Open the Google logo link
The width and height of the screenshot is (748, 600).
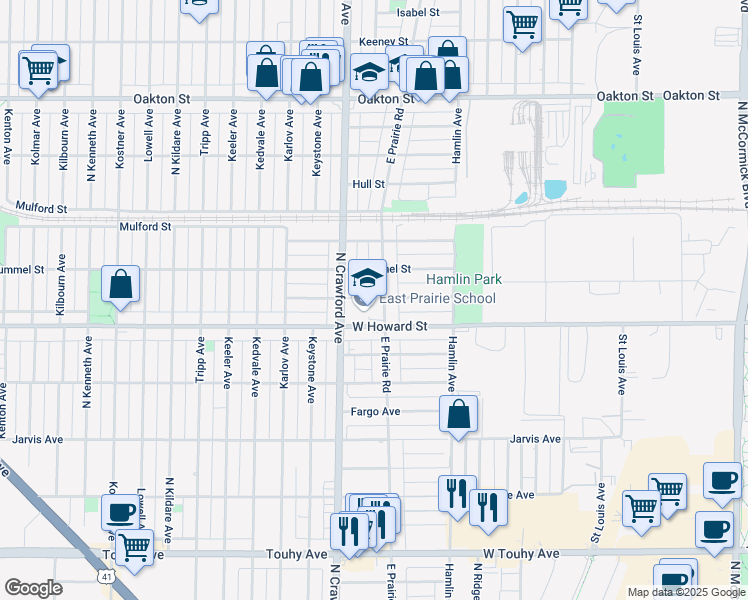33,587
